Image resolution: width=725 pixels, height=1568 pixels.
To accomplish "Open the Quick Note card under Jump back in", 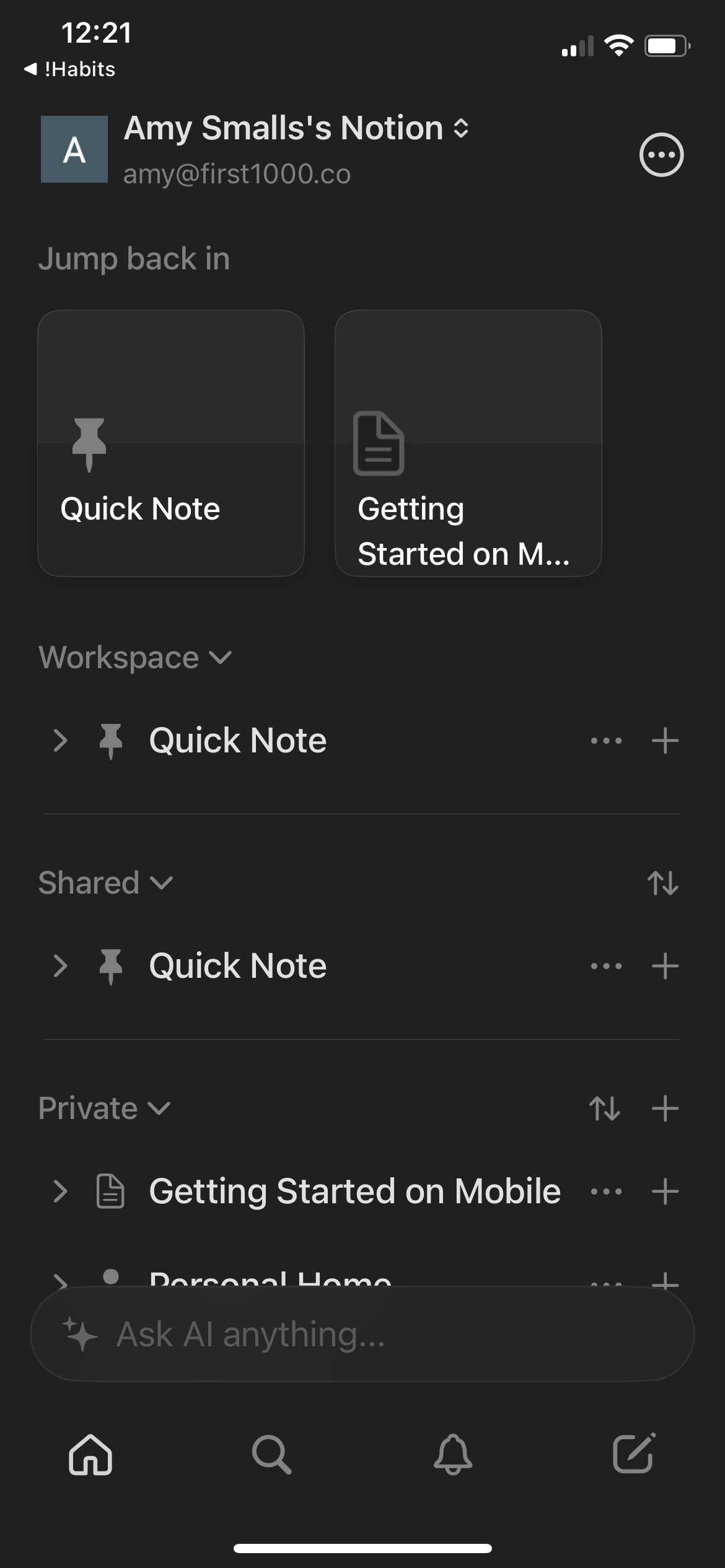I will (x=172, y=444).
